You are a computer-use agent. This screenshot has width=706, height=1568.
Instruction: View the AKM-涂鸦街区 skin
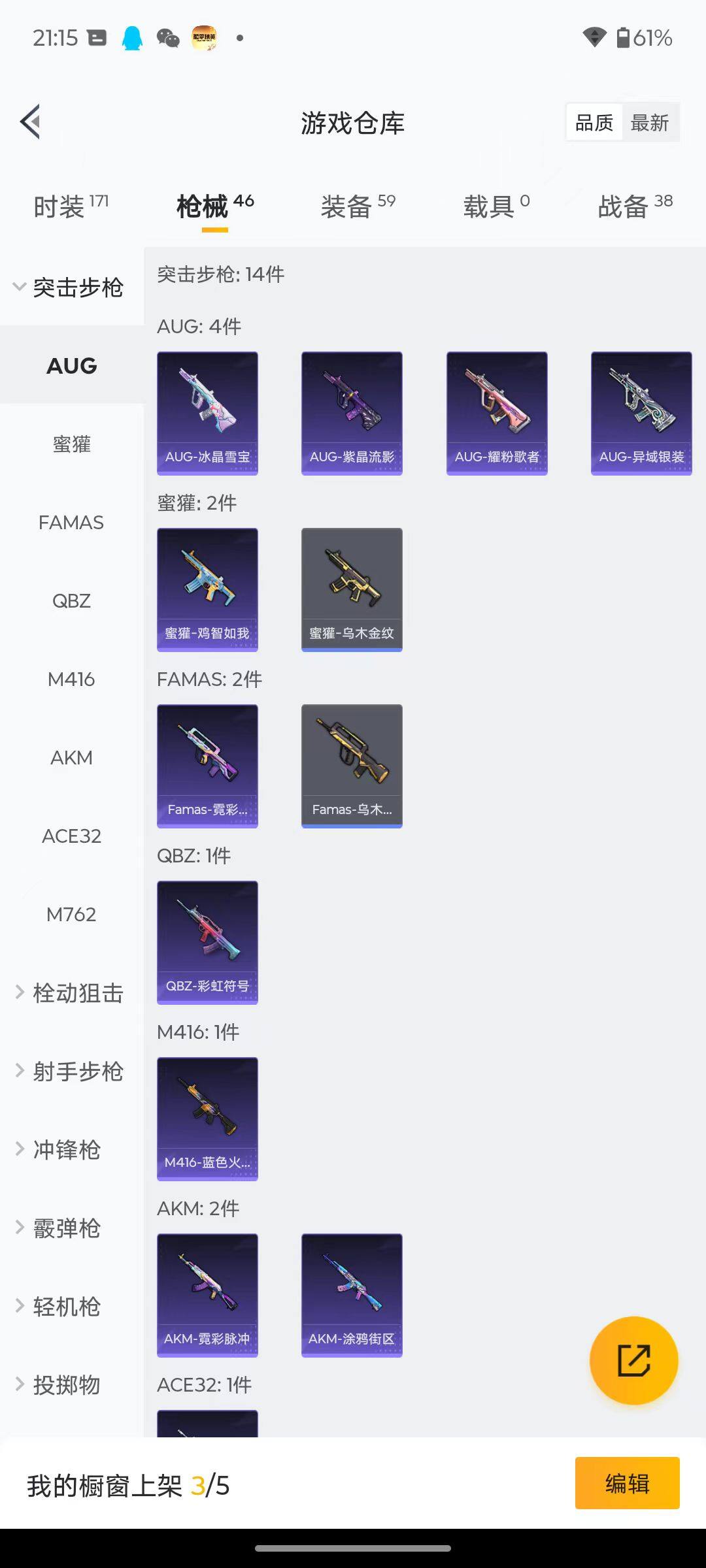(352, 1295)
